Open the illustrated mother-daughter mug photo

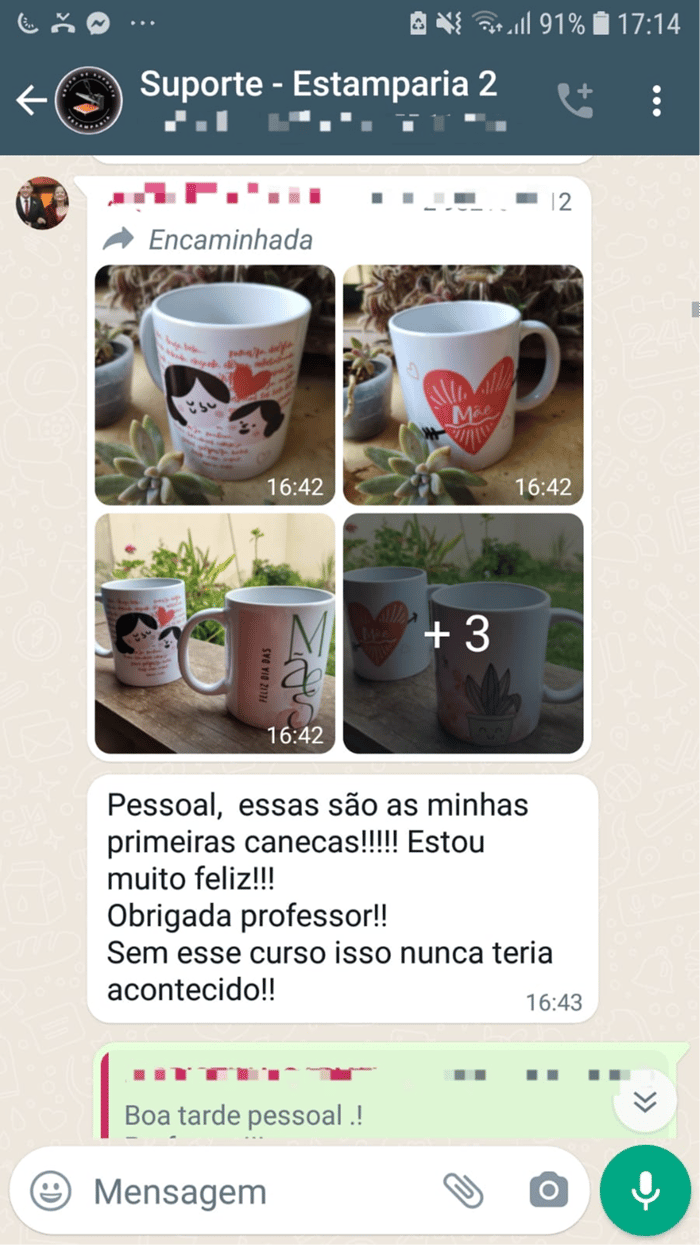click(215, 384)
